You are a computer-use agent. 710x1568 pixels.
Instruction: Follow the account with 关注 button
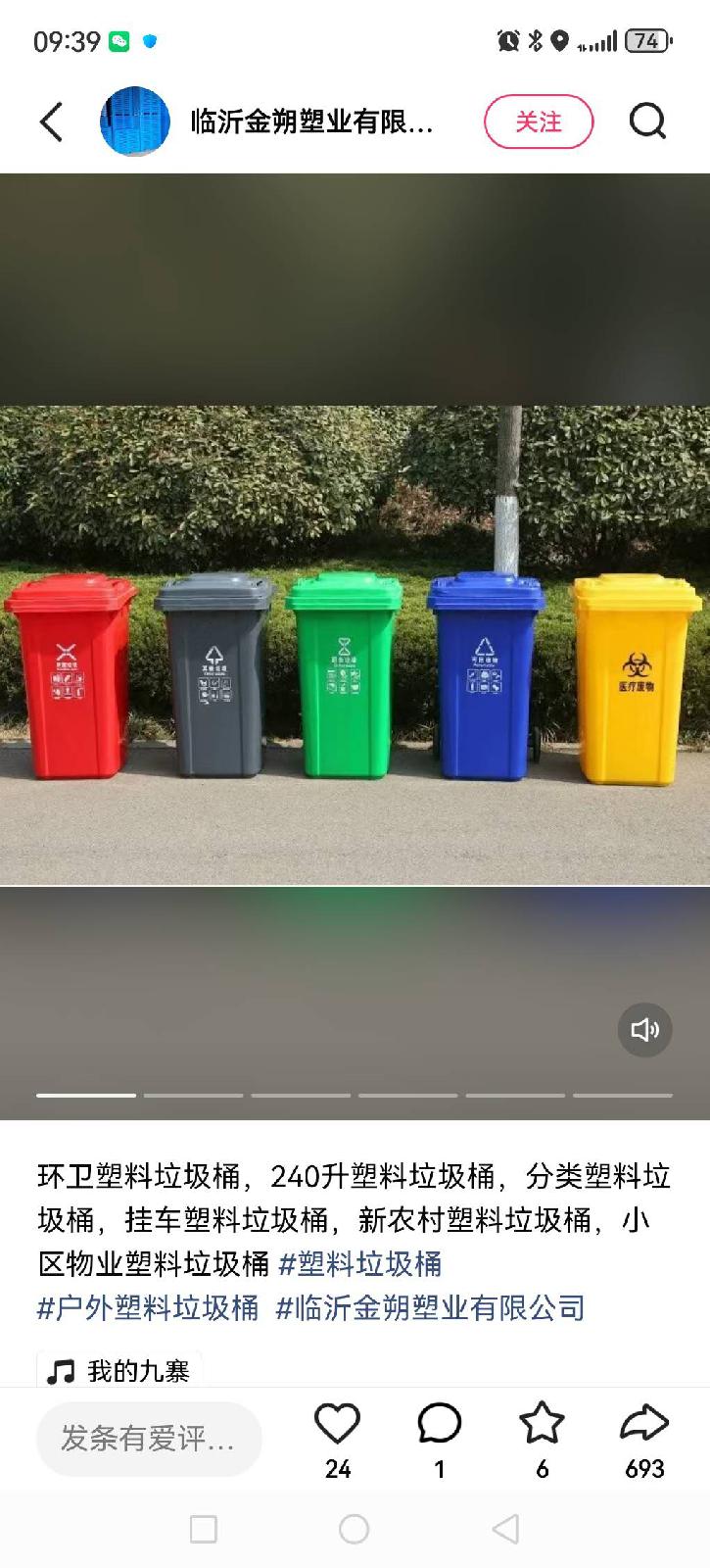[x=539, y=122]
